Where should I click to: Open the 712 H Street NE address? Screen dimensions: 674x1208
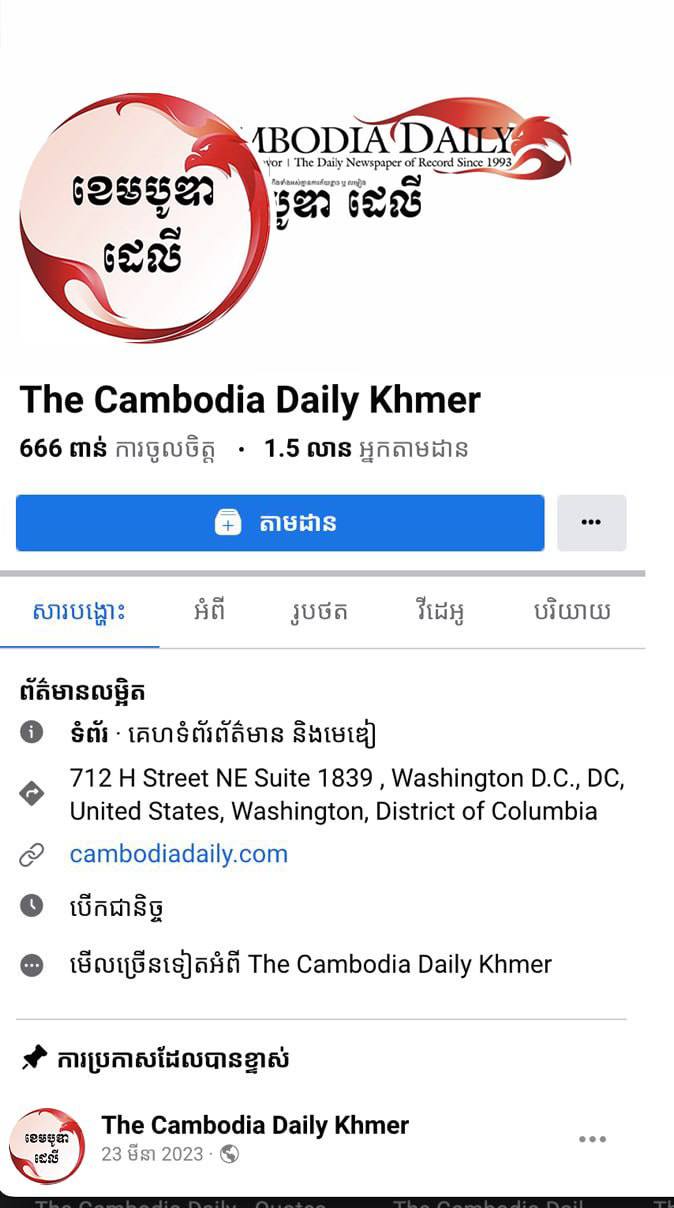click(346, 794)
